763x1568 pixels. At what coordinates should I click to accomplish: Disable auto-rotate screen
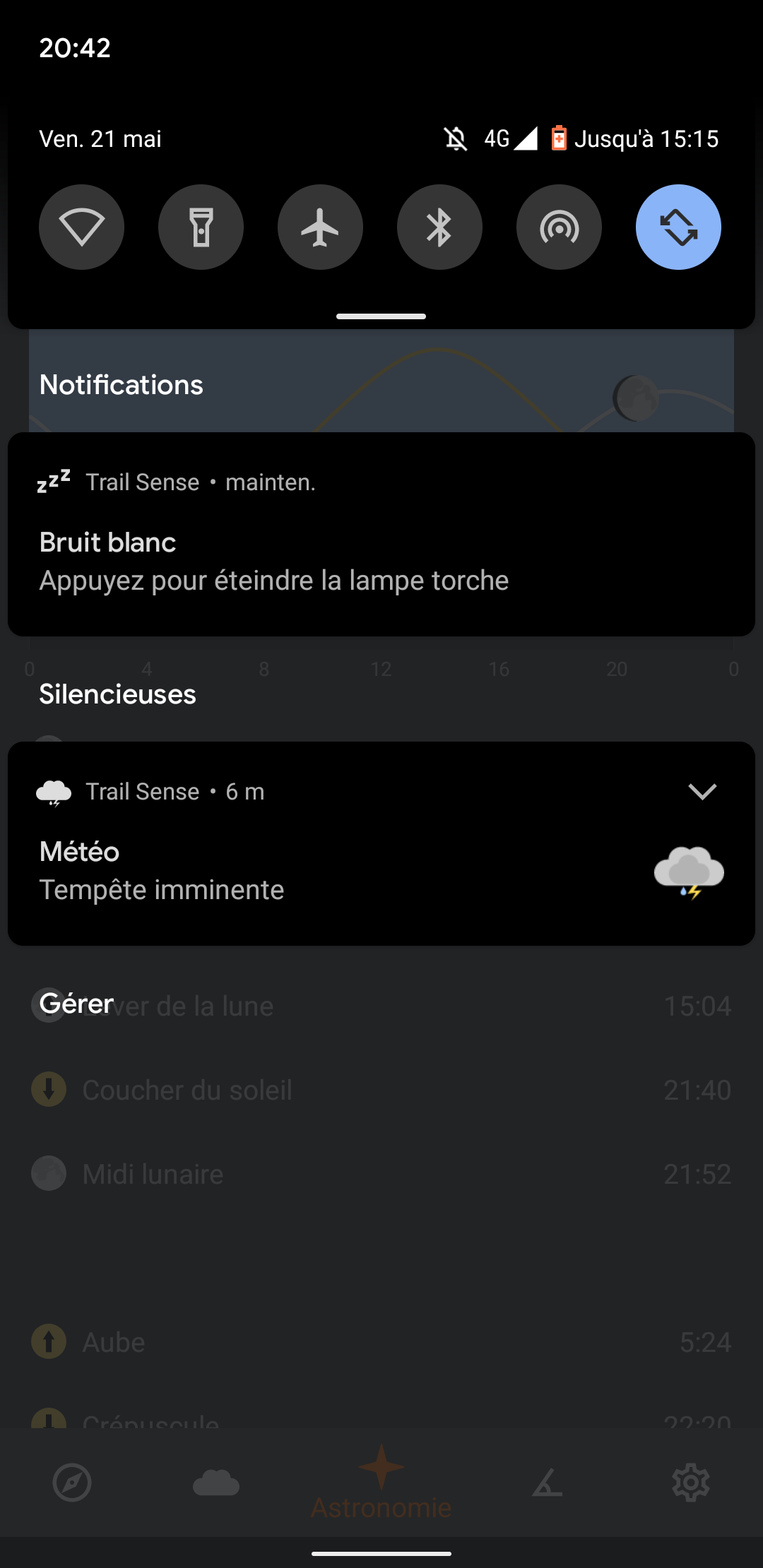coord(678,227)
